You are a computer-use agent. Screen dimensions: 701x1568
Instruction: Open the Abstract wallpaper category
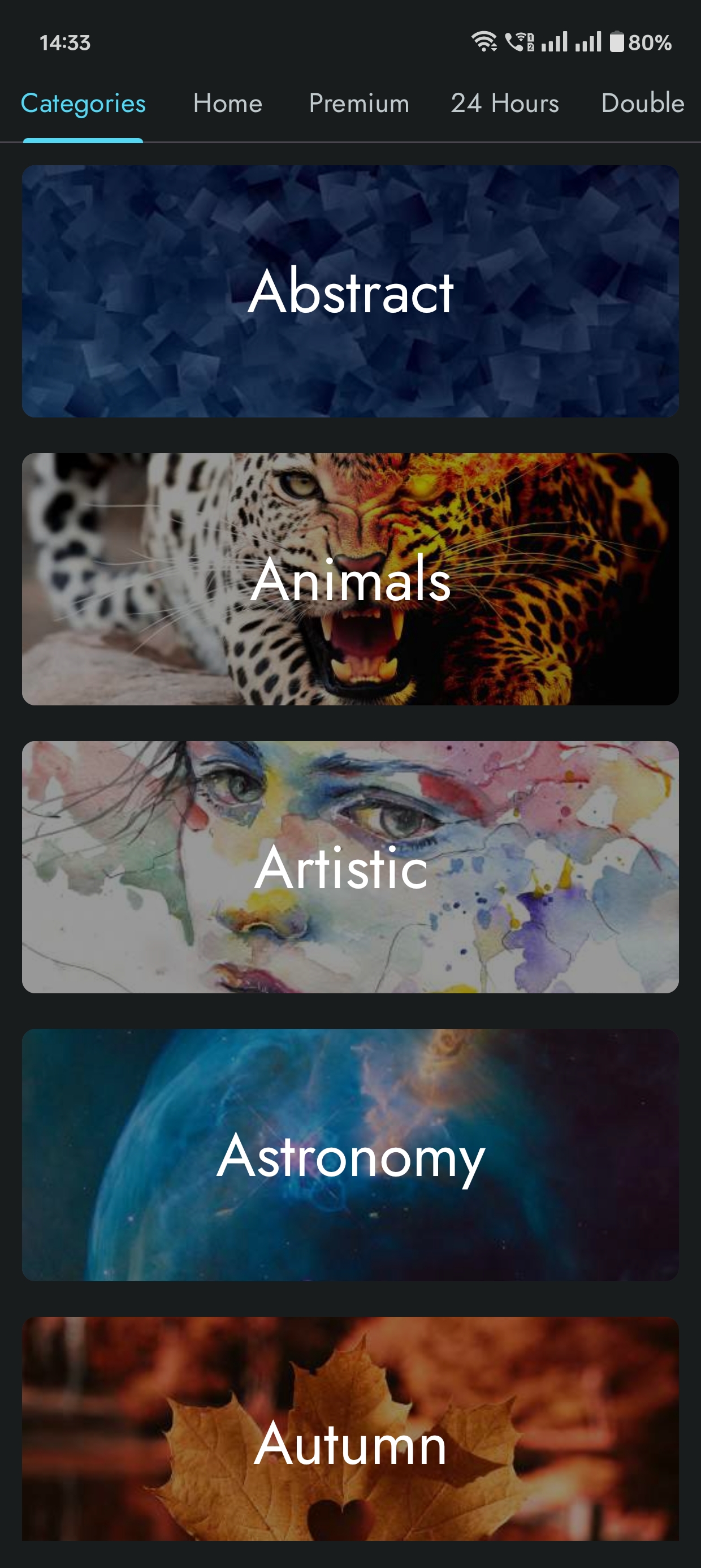(x=350, y=291)
